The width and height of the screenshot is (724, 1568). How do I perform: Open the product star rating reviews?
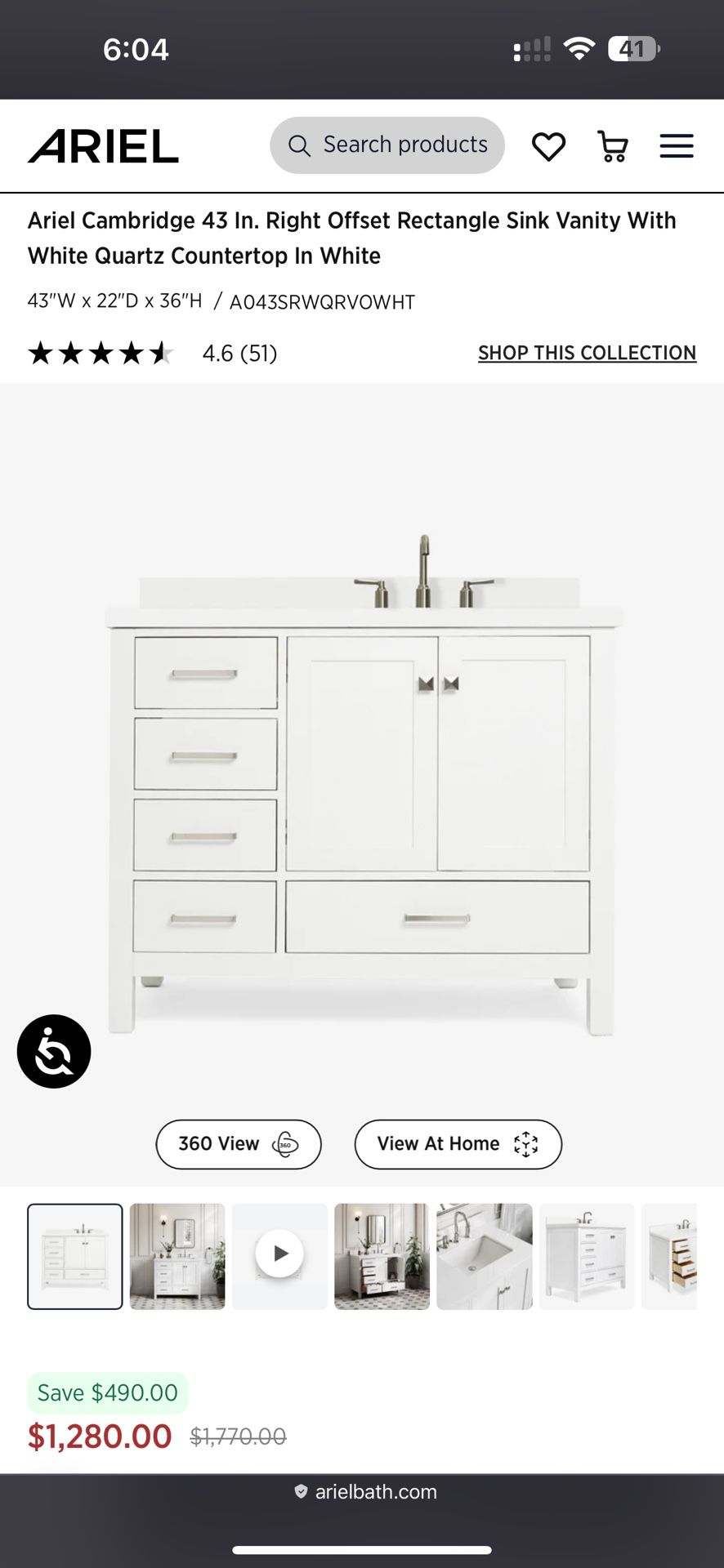153,354
